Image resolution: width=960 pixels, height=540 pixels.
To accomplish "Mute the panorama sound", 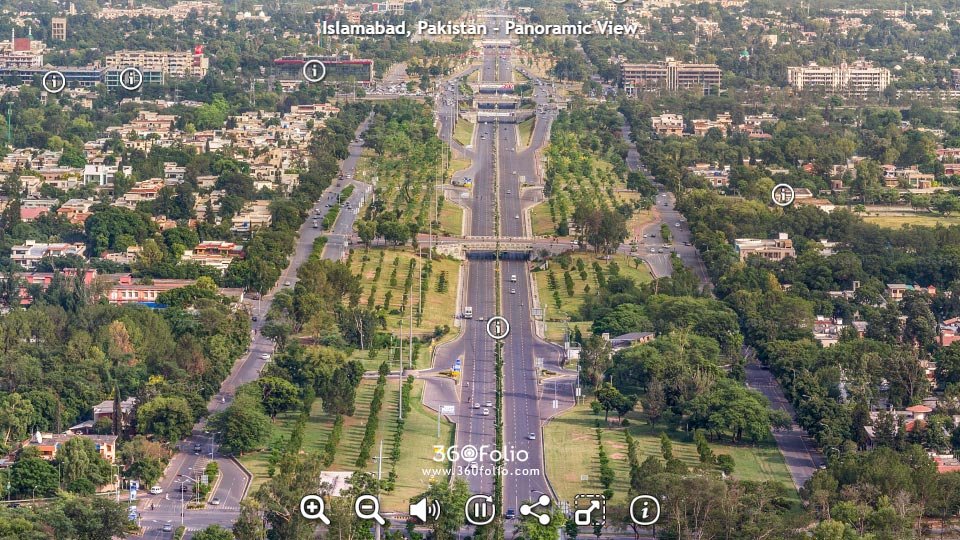I will pos(425,510).
